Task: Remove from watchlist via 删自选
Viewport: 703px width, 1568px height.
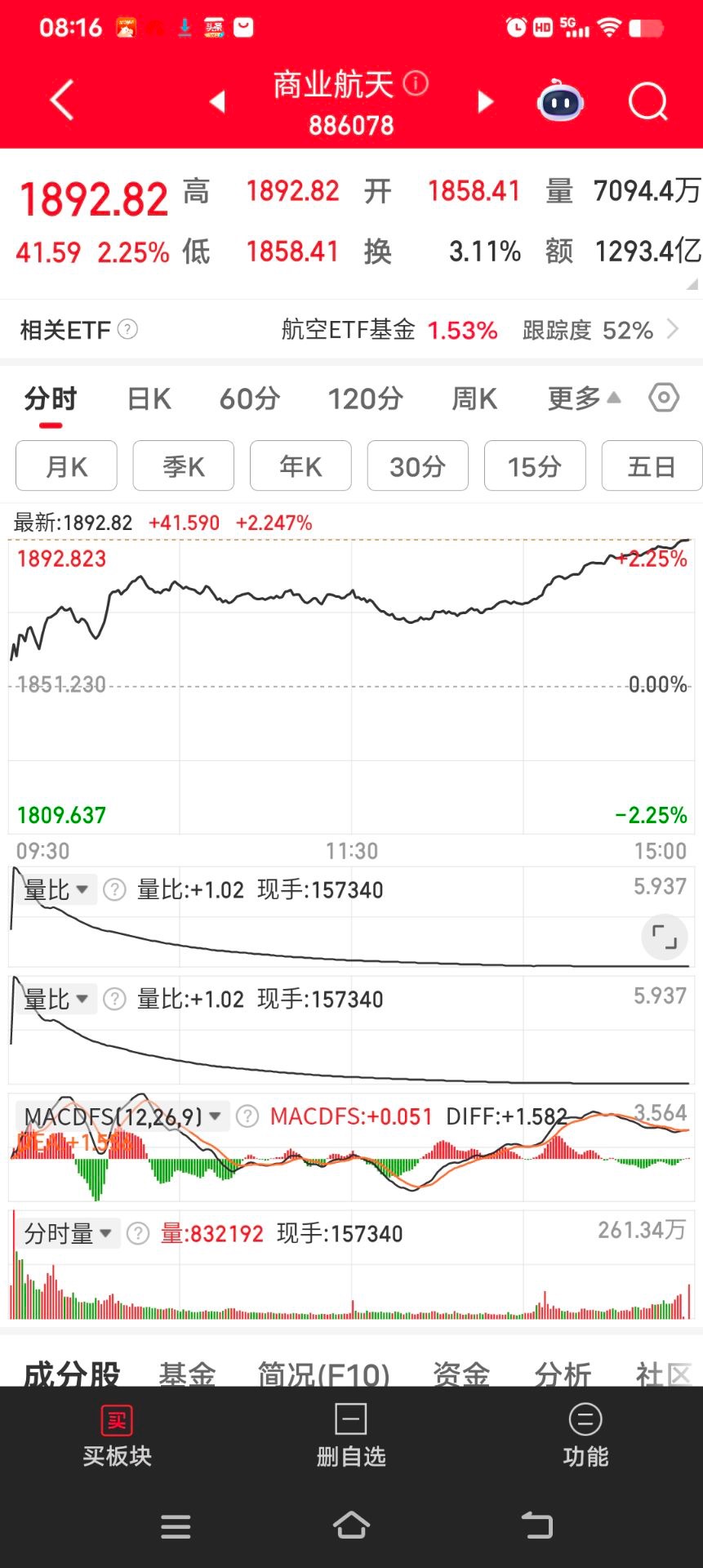Action: coord(351,1436)
